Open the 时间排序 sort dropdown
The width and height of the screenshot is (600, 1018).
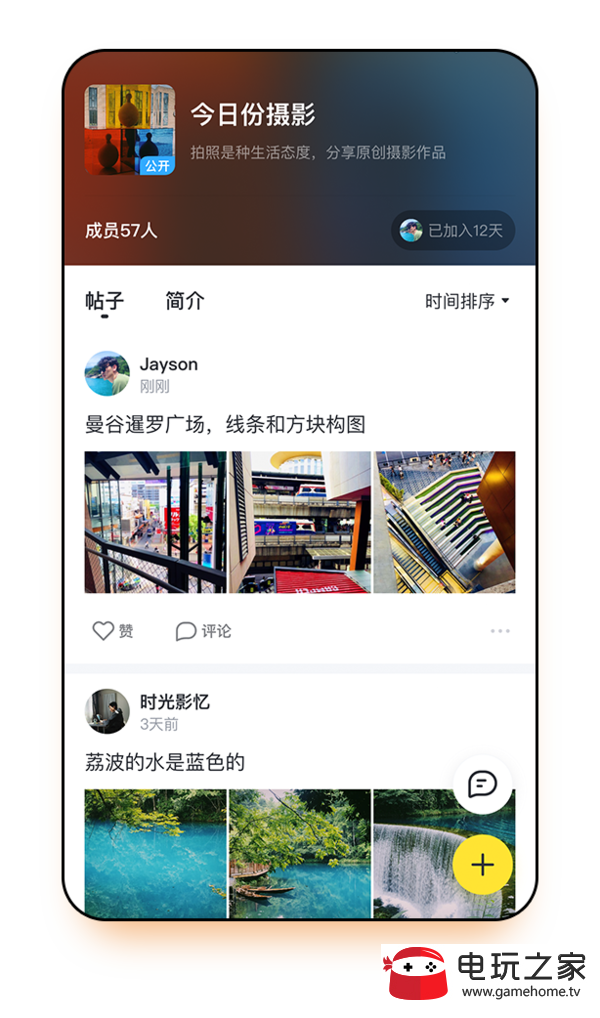pos(467,301)
